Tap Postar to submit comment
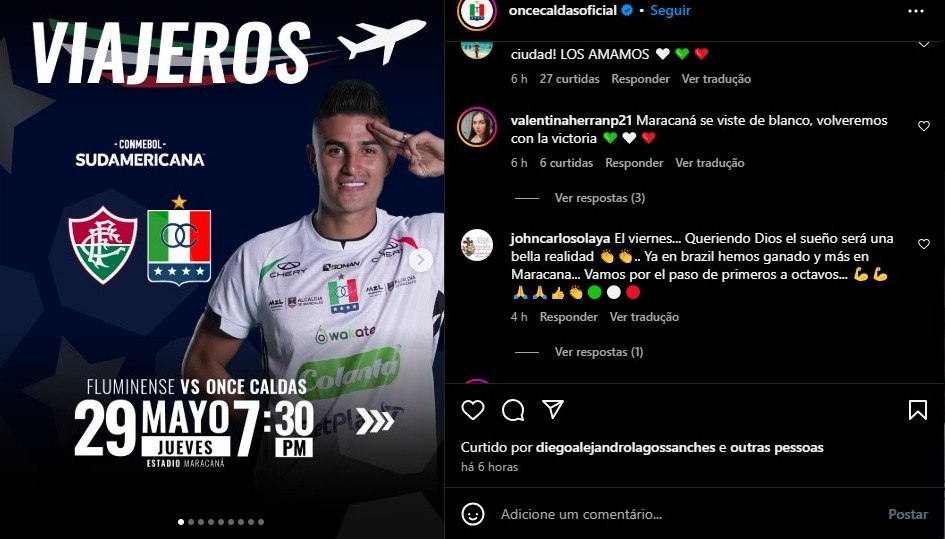Viewport: 945px width, 539px height. (x=907, y=514)
